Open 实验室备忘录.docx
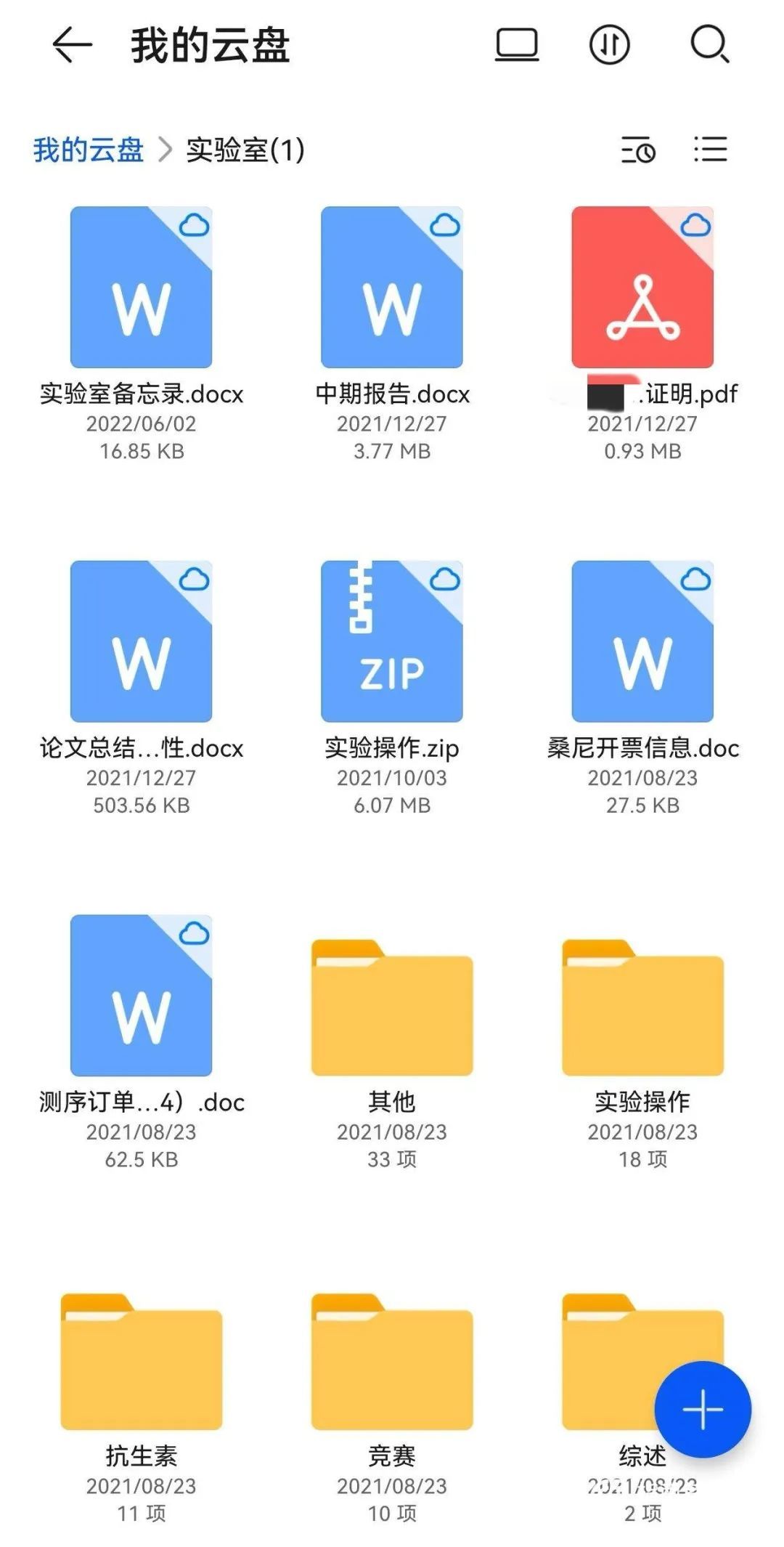Image resolution: width=784 pixels, height=1547 pixels. pos(141,288)
